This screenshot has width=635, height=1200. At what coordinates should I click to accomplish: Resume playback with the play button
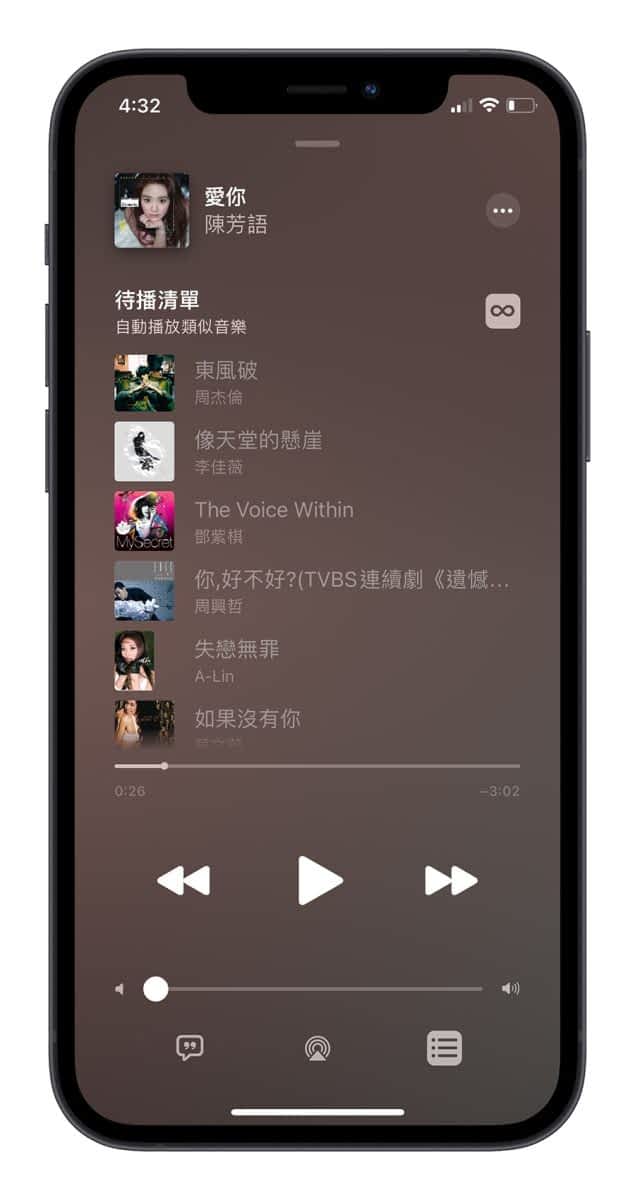319,880
